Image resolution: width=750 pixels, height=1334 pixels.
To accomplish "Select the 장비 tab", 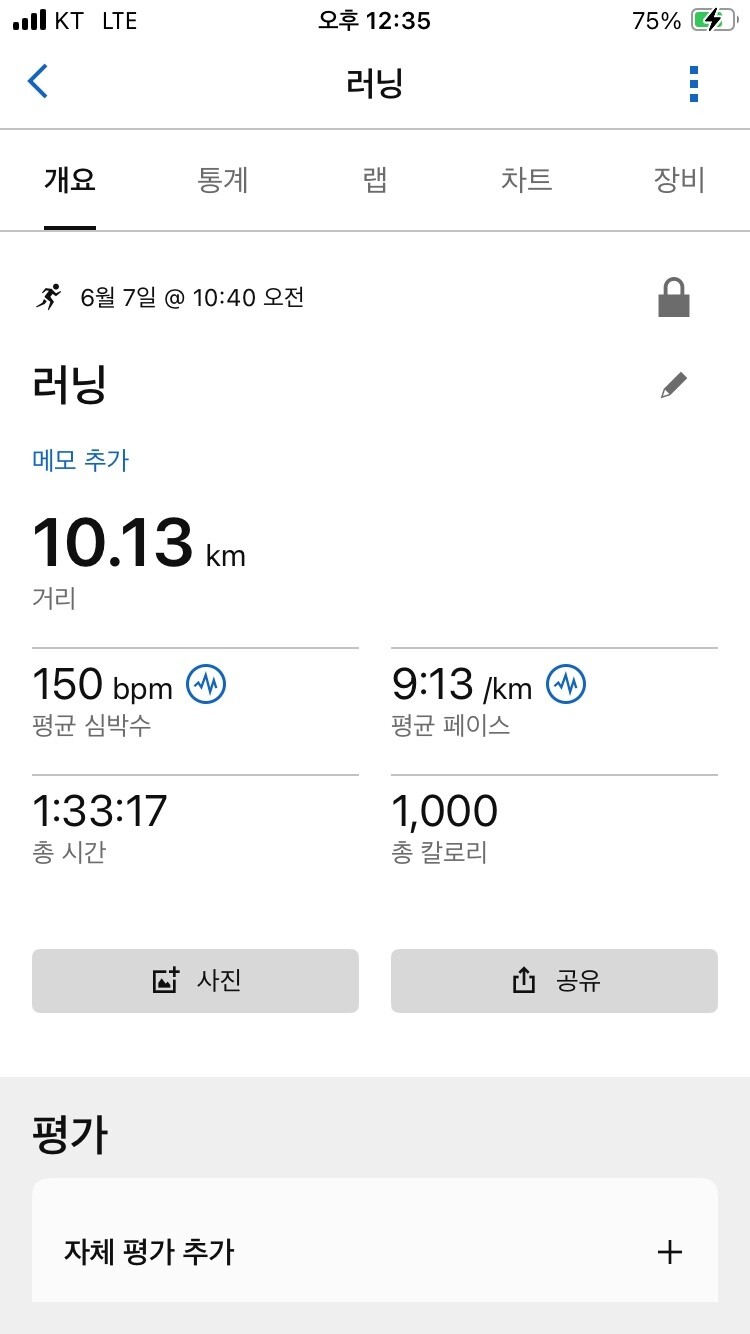I will point(679,180).
